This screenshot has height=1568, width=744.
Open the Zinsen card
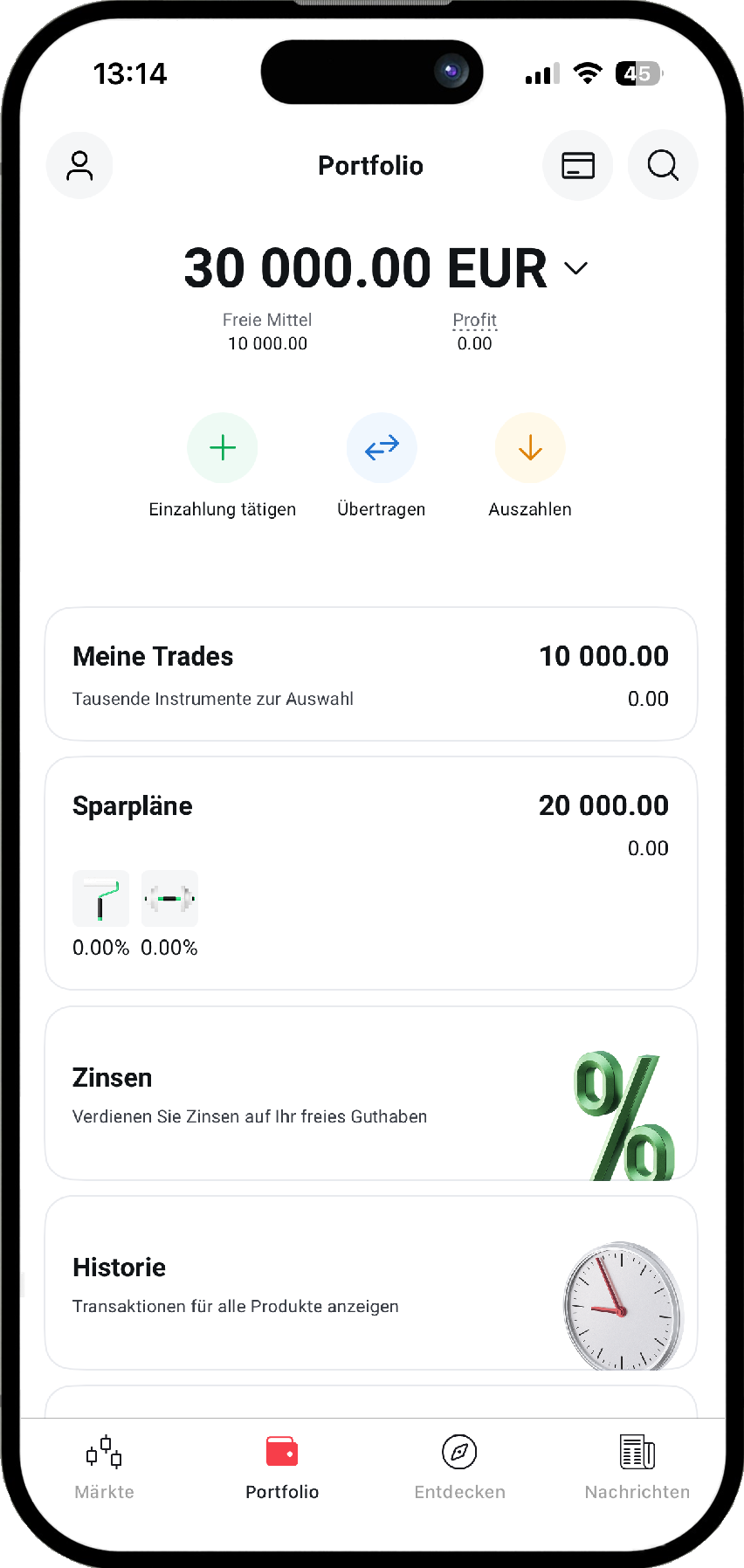[370, 1093]
